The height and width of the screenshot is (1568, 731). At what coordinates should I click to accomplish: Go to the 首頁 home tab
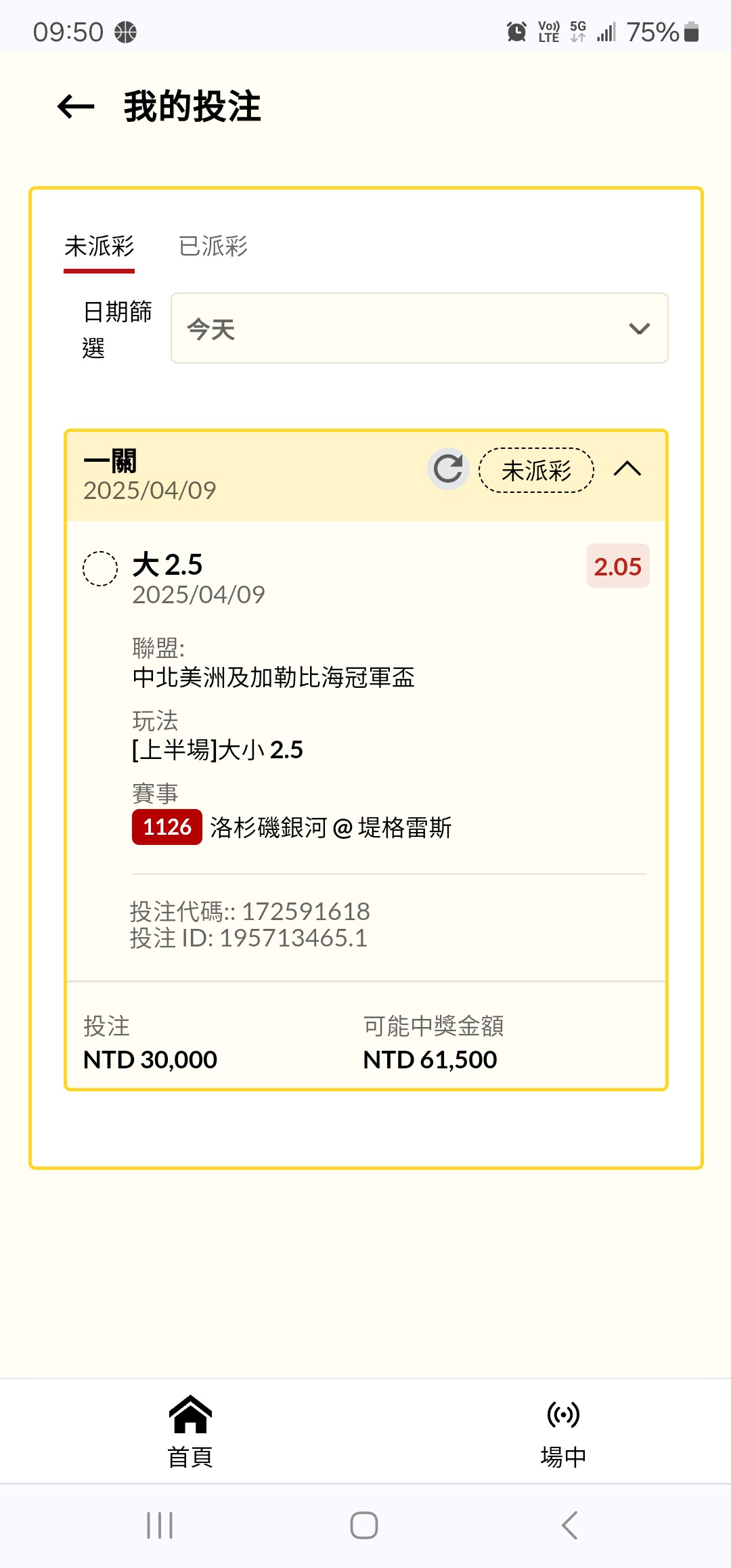point(190,1431)
